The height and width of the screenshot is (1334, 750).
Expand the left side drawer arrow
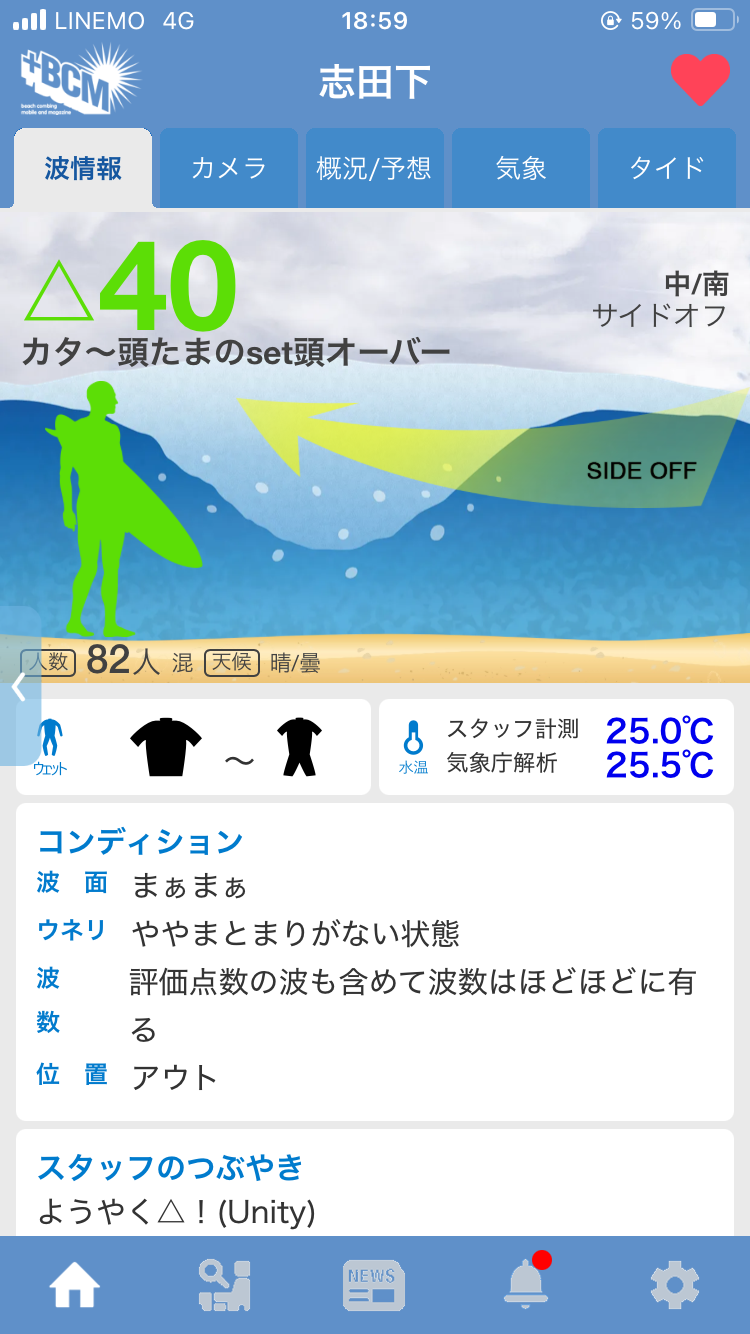coord(18,686)
